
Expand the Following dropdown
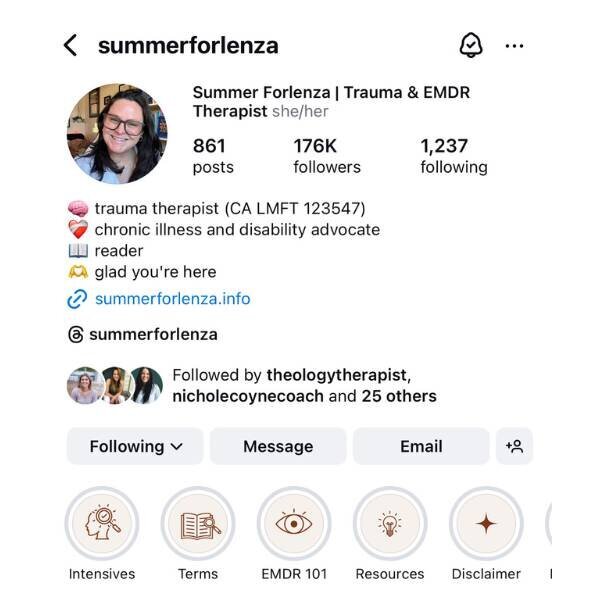135,446
